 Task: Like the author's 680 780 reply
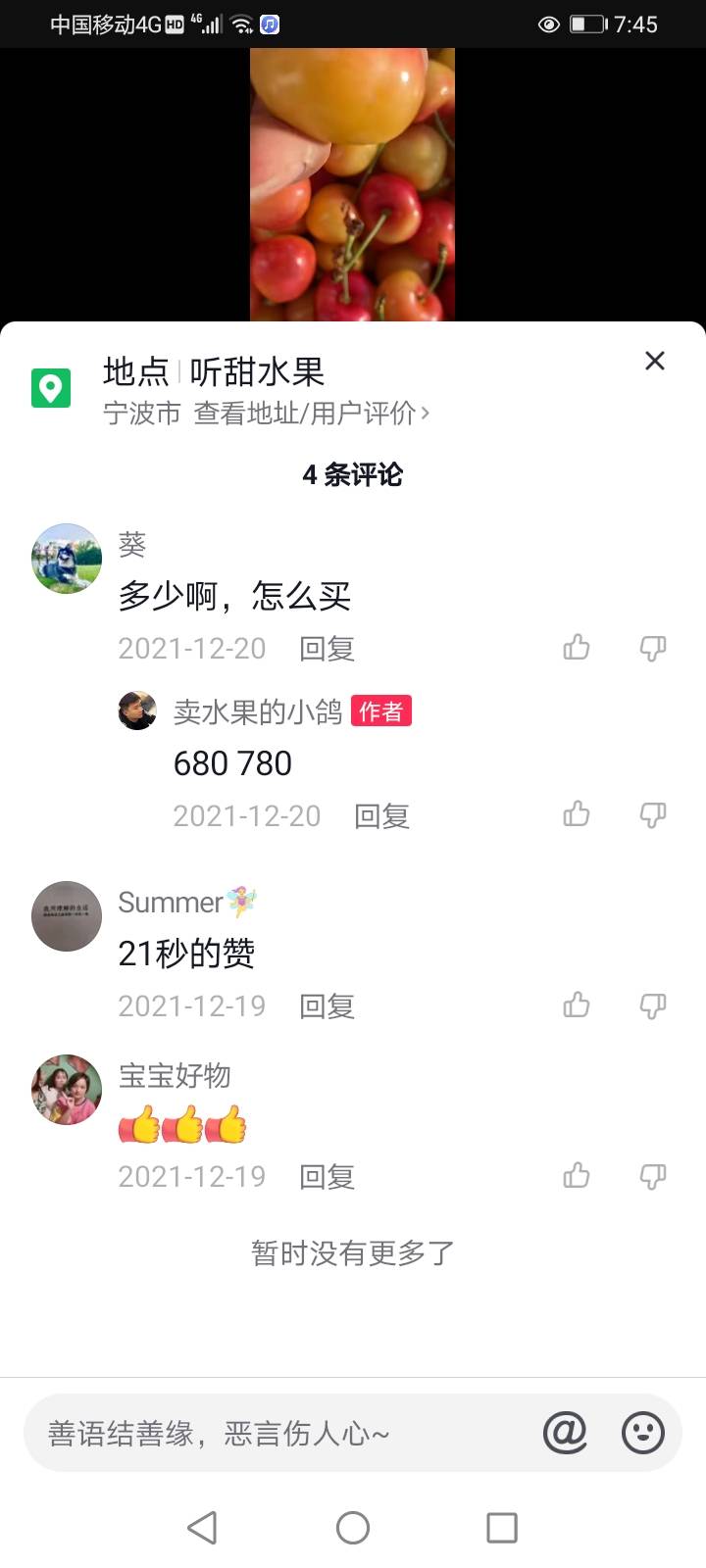click(577, 815)
